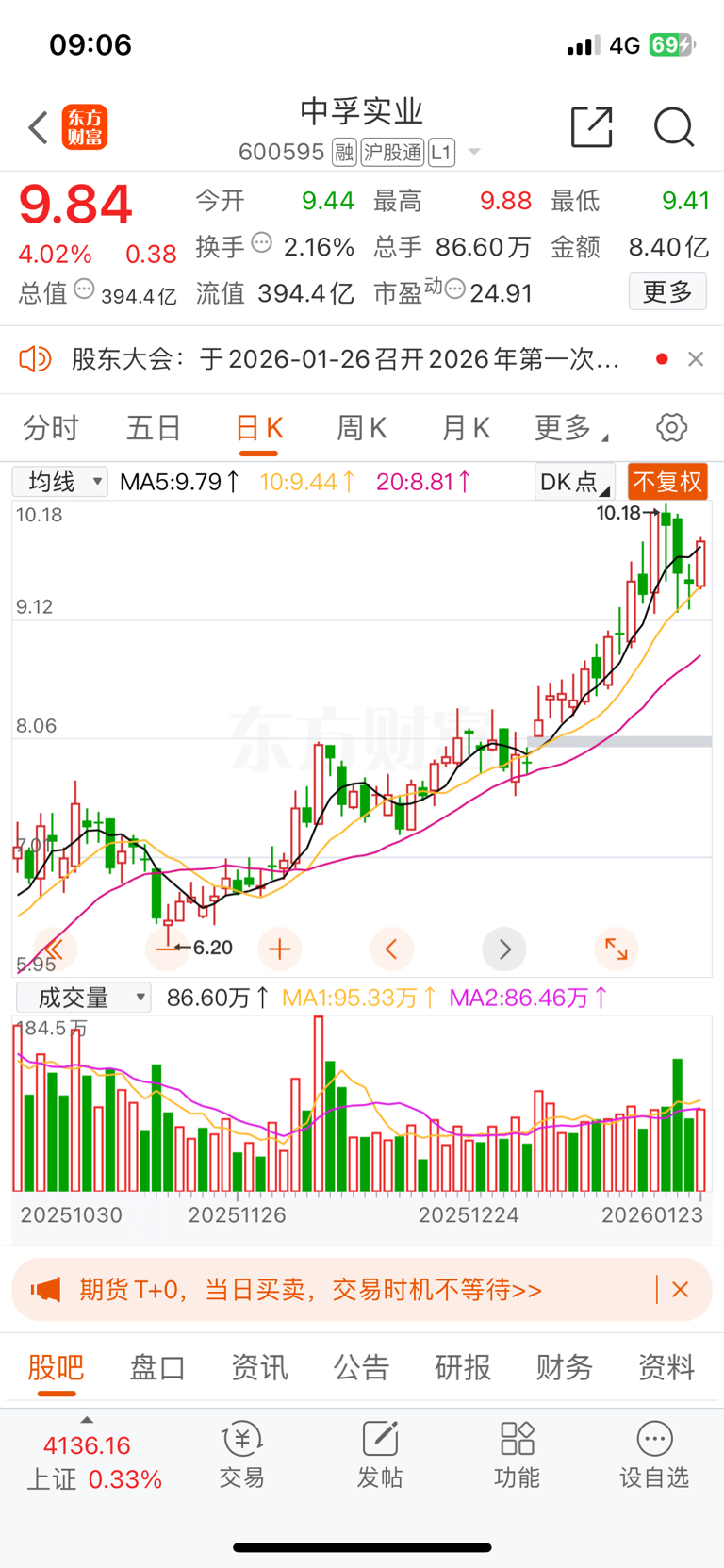This screenshot has width=724, height=1568.
Task: Tap the 更多 button for more quote data
Action: coord(667,292)
